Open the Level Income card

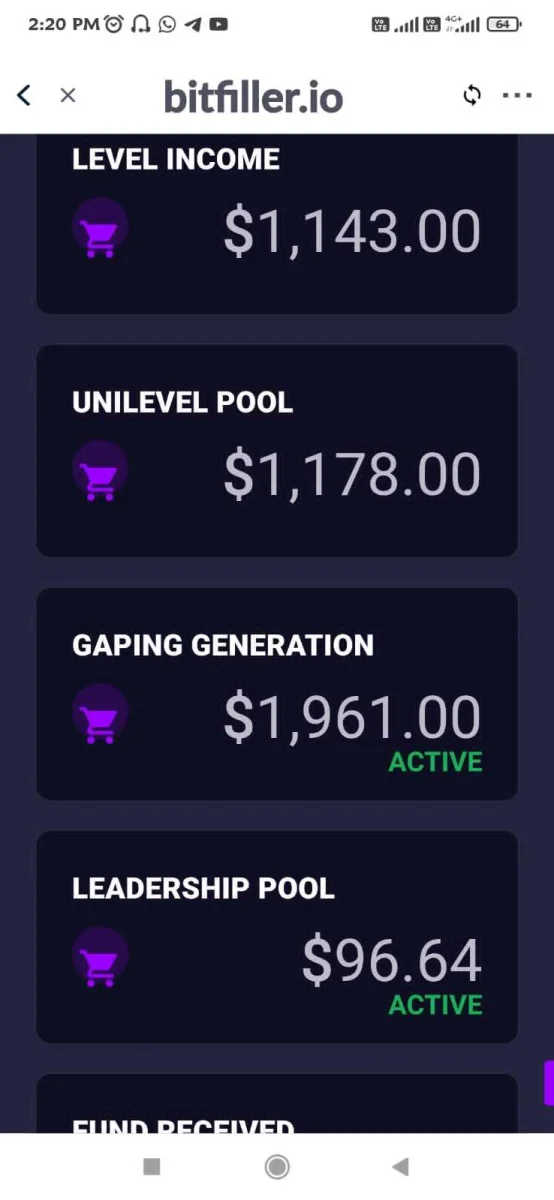[277, 224]
